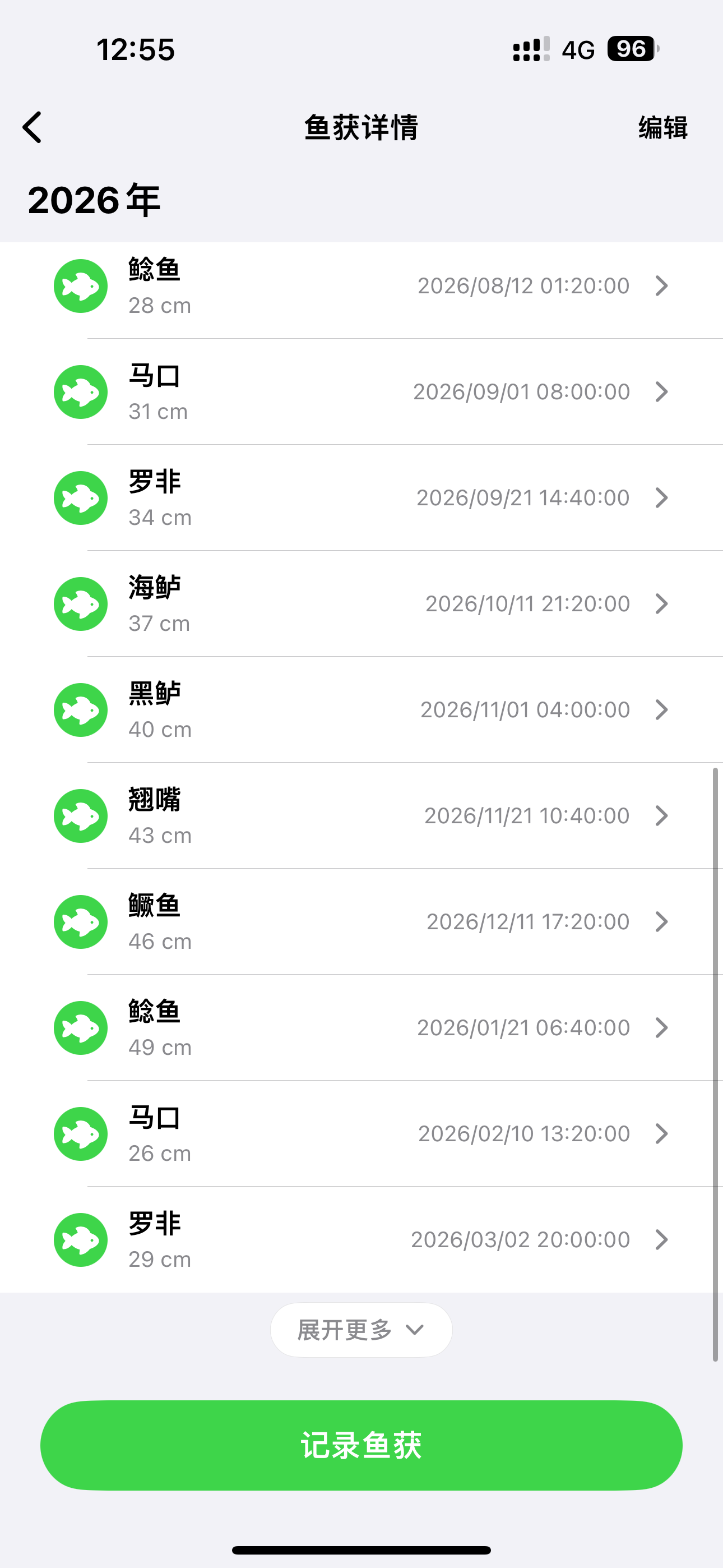Expand the 黑鲈 catch record details
723x1568 pixels.
click(661, 709)
